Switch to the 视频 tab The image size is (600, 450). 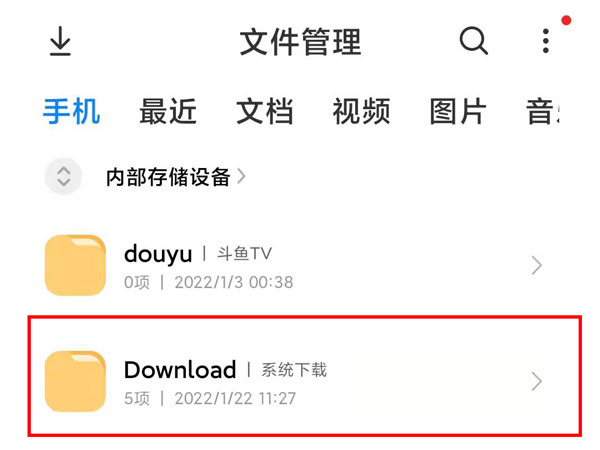coord(361,111)
